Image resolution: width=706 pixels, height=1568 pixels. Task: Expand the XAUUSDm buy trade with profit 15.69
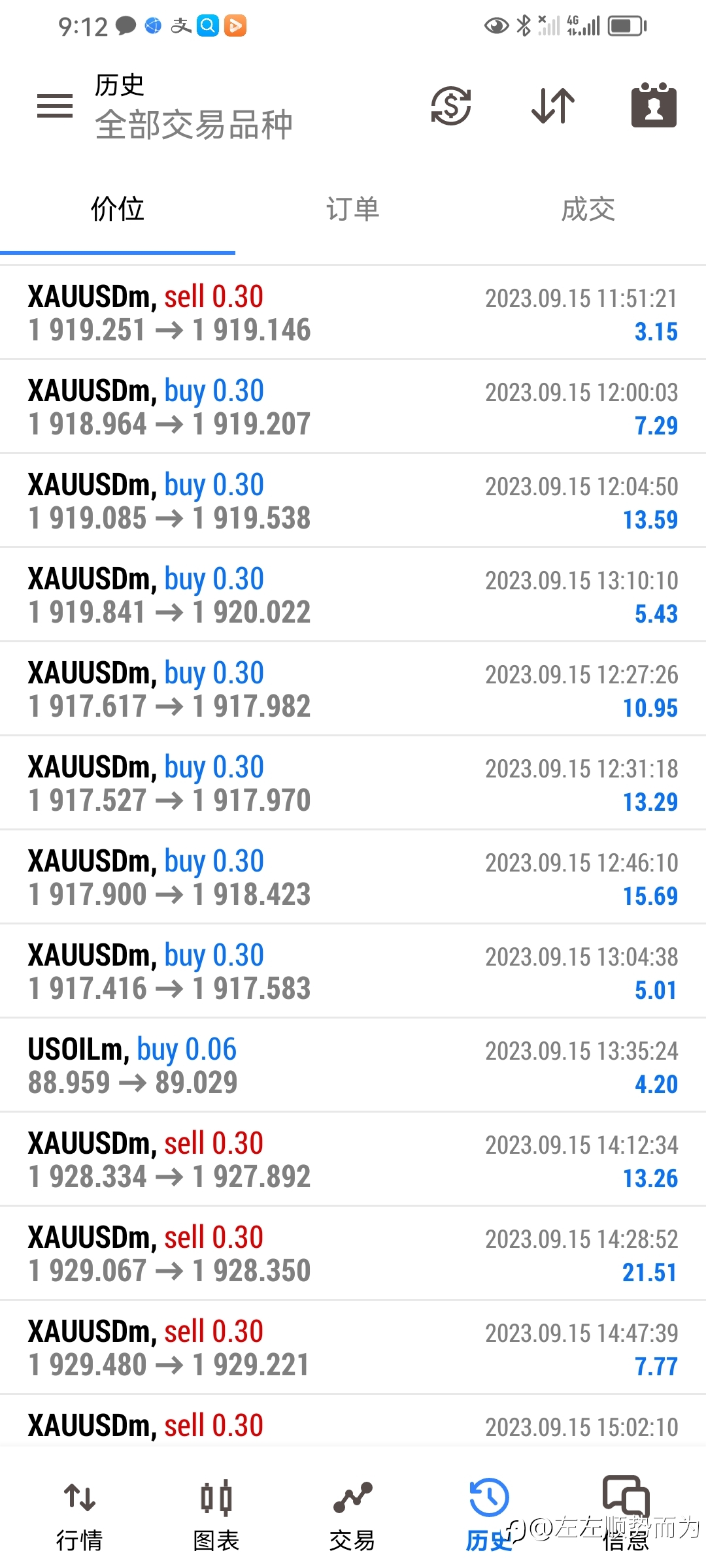[x=353, y=877]
